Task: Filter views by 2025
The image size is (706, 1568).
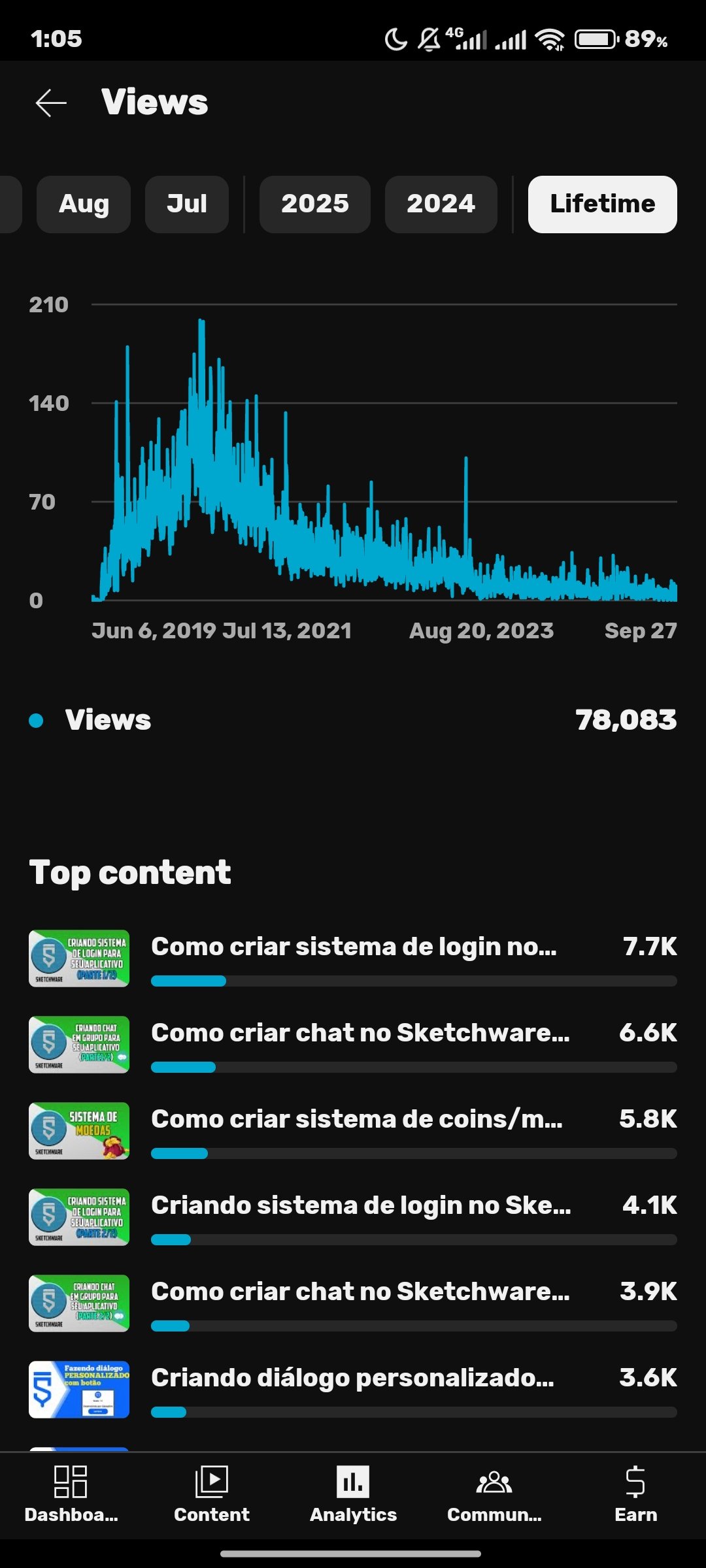Action: coord(315,204)
